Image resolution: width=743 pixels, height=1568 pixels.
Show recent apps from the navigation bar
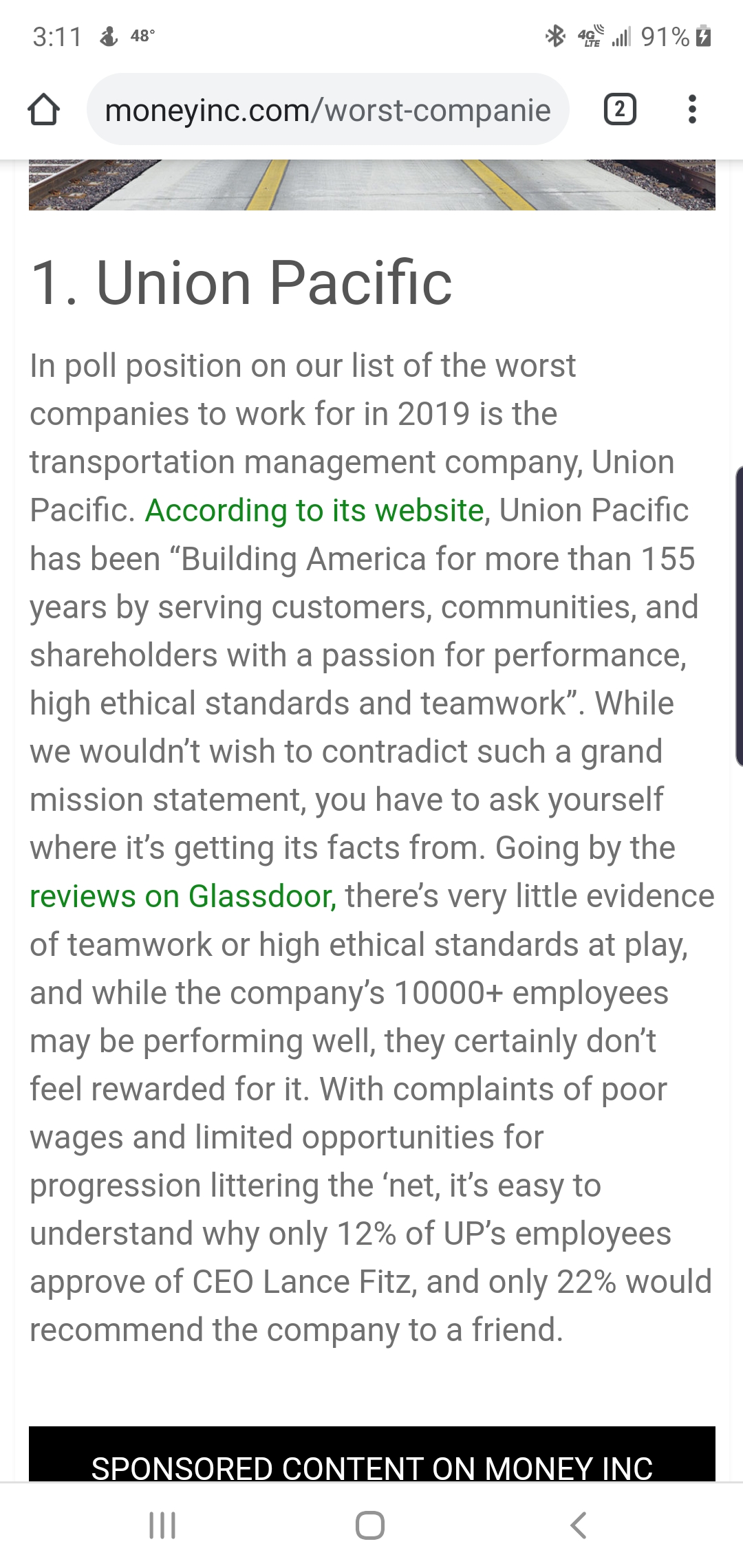(163, 1525)
